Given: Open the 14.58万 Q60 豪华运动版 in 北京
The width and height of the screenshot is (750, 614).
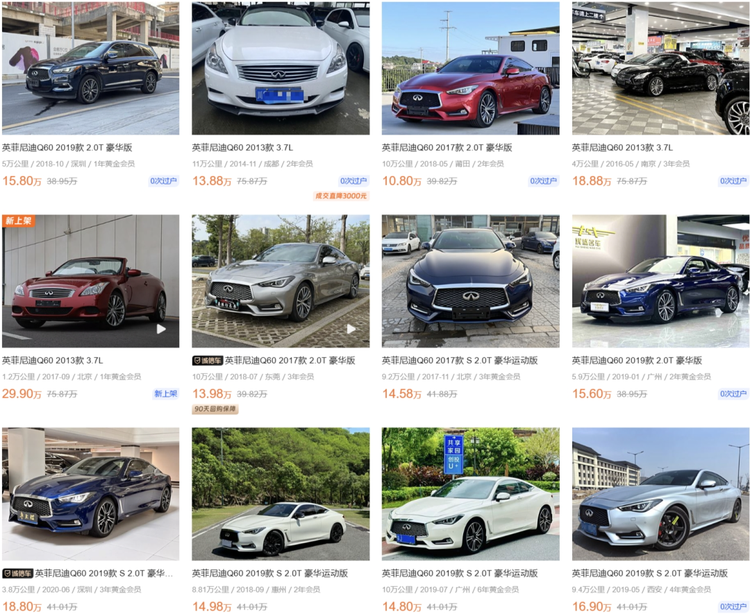Looking at the screenshot, I should (470, 281).
